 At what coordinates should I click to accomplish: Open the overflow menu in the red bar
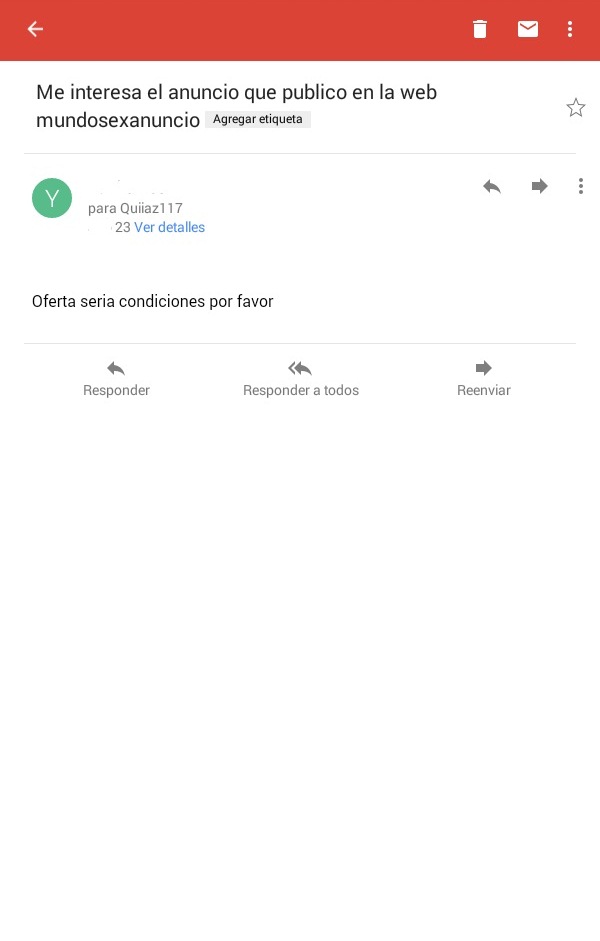point(570,29)
